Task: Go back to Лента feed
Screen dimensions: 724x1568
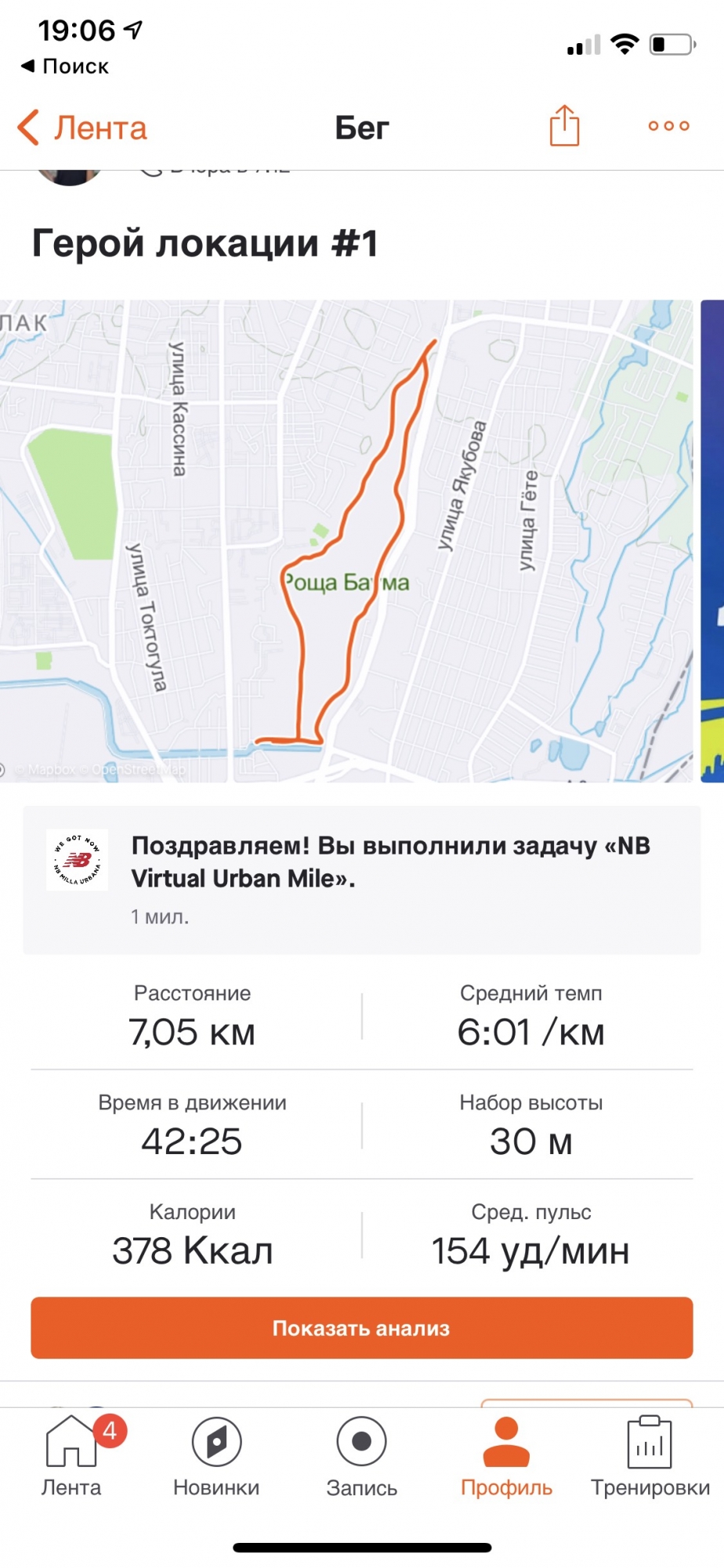Action: (83, 128)
